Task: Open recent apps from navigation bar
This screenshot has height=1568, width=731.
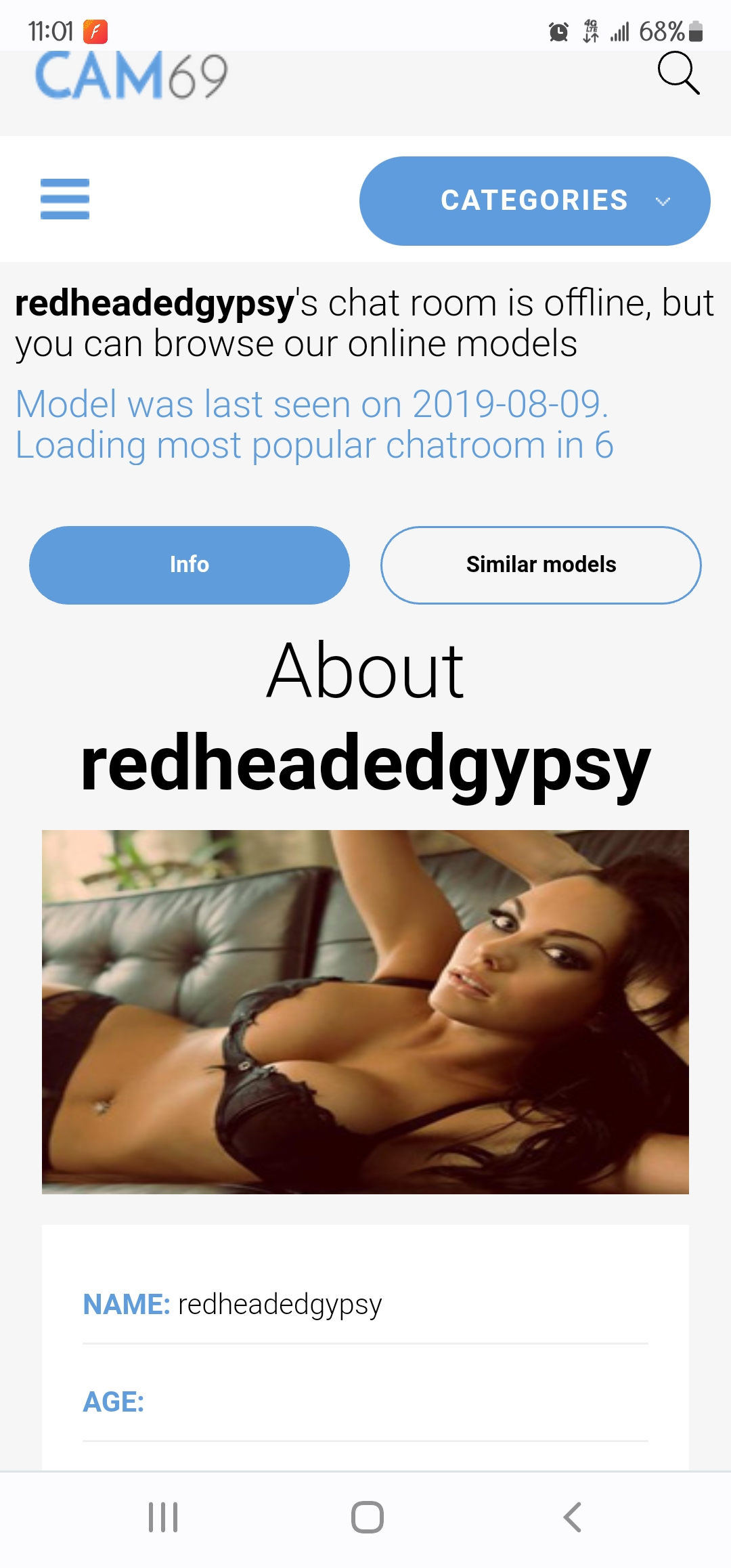Action: click(x=163, y=1517)
